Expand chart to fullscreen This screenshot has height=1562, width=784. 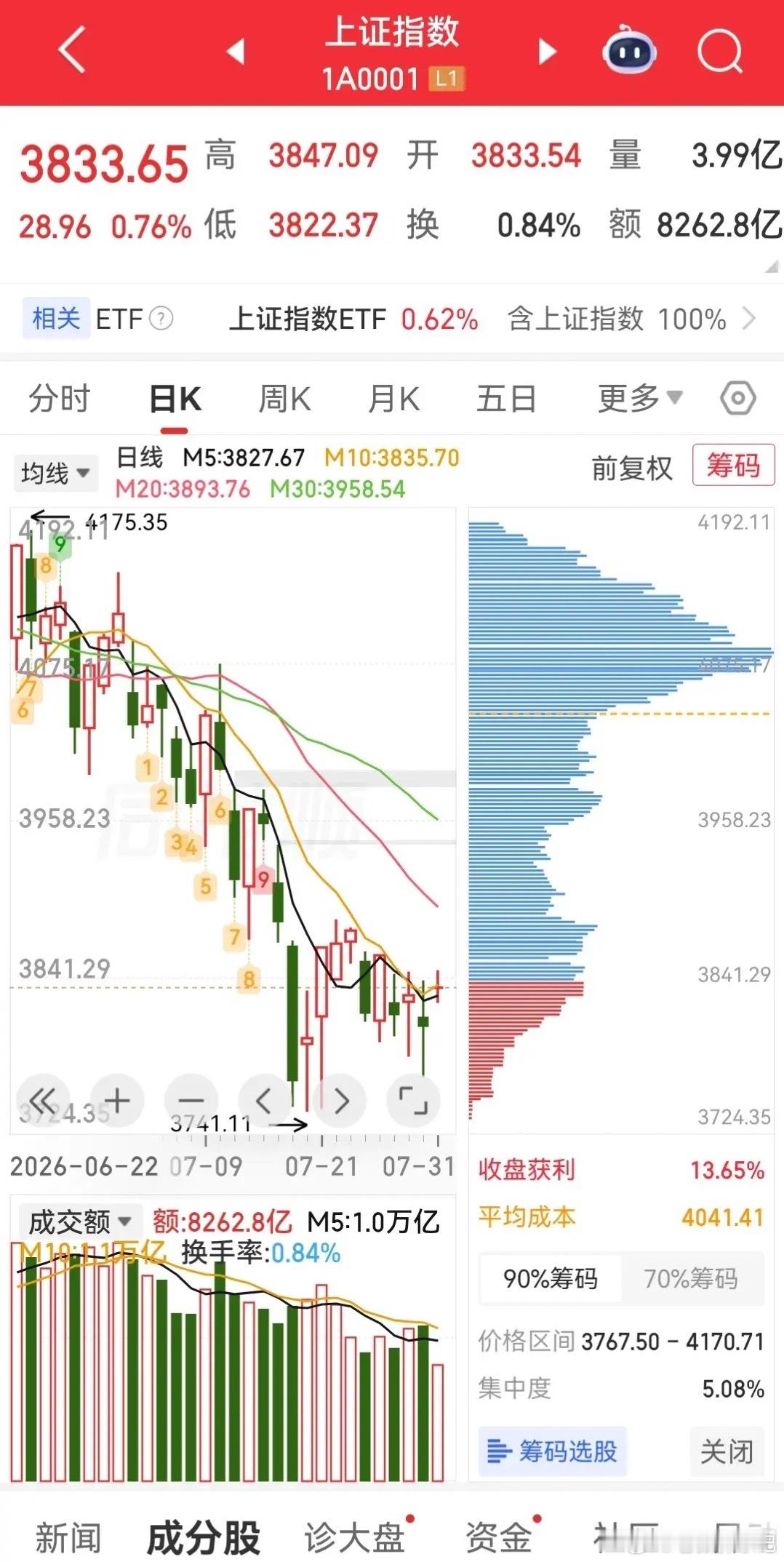pos(413,1101)
